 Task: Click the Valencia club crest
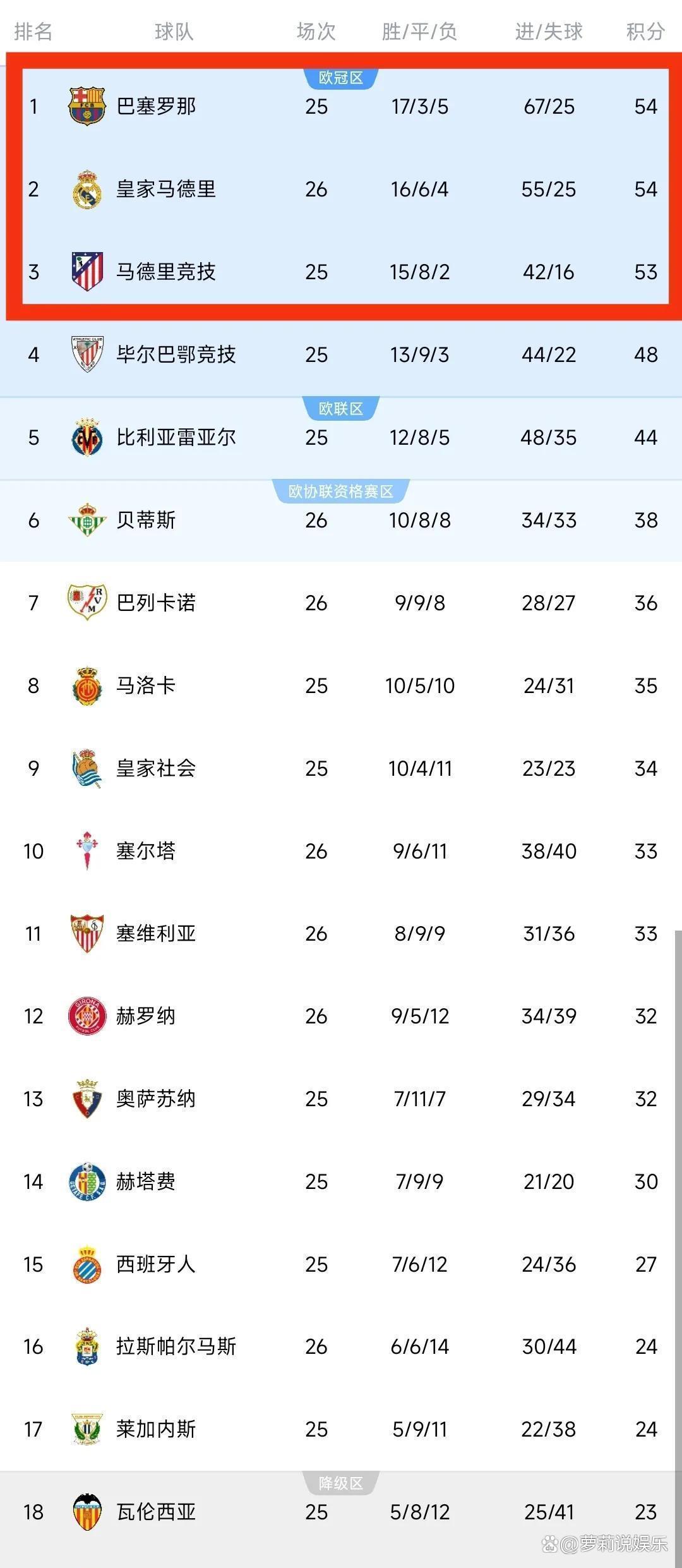tap(87, 1512)
